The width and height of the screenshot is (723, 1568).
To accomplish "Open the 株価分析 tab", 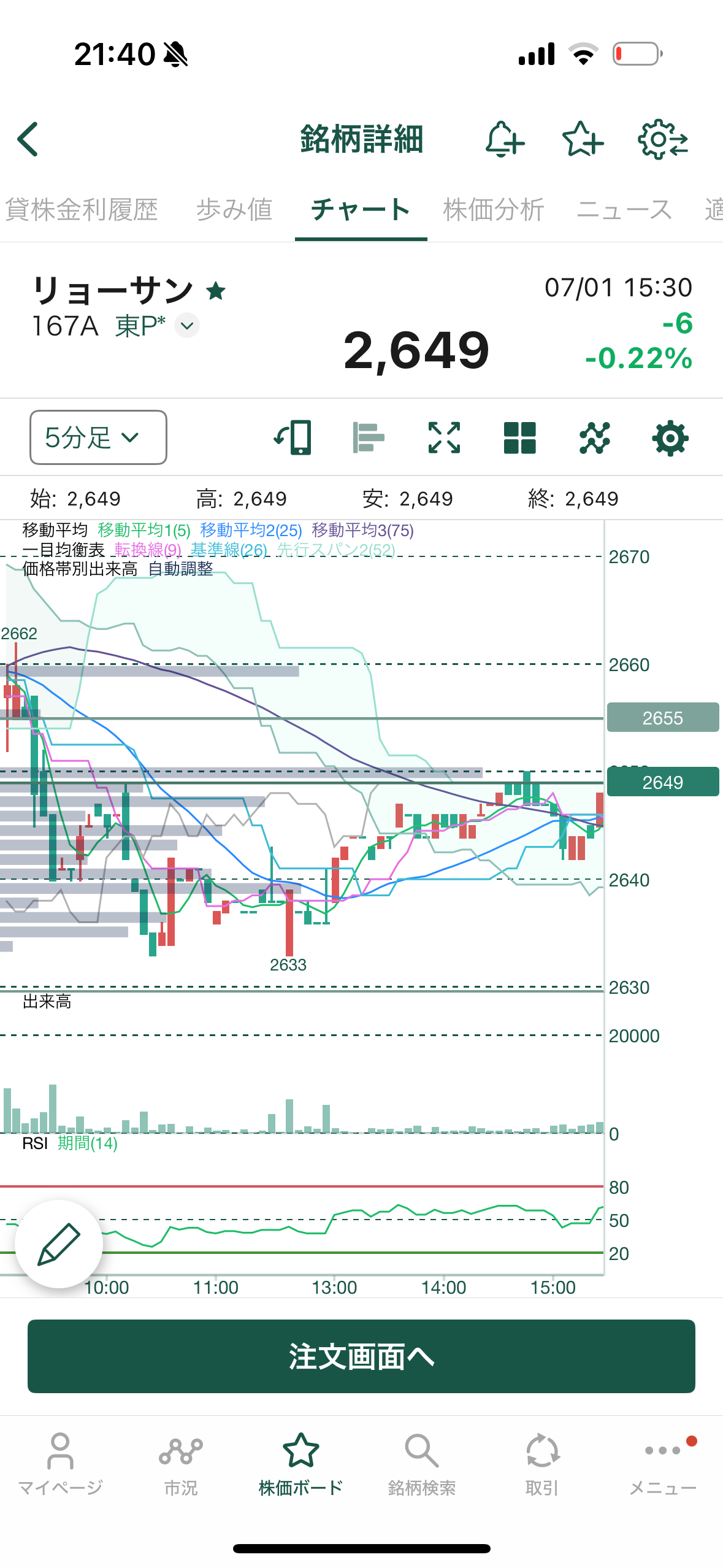I will coord(494,210).
